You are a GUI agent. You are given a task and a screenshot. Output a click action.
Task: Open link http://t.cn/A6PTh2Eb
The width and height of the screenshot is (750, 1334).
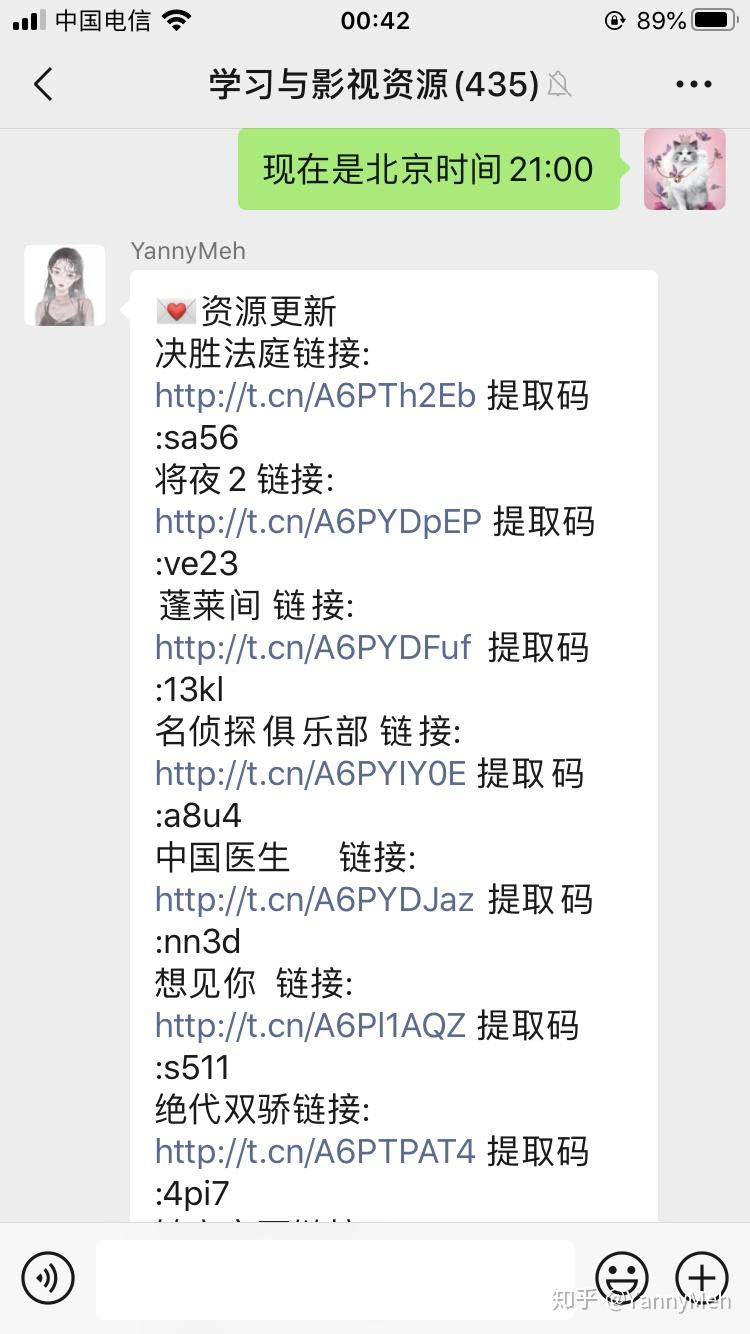[315, 396]
